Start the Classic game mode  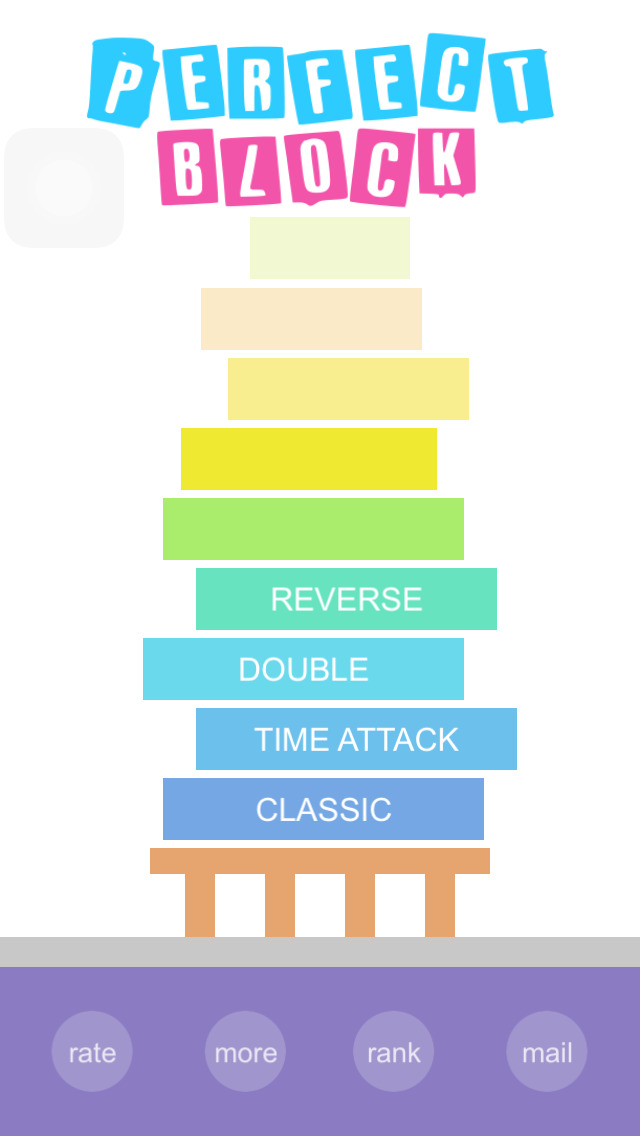click(x=323, y=809)
